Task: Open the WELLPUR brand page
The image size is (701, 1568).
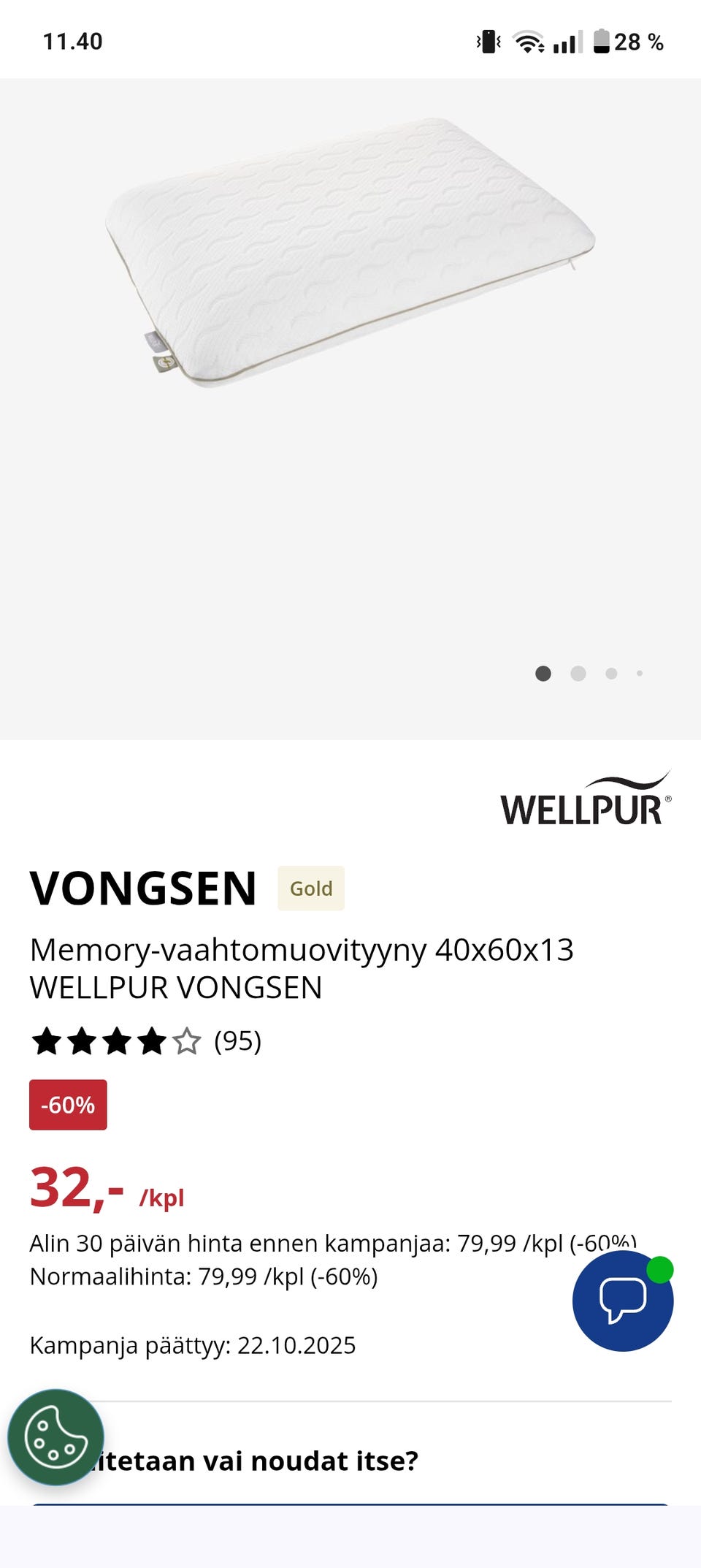Action: point(585,800)
